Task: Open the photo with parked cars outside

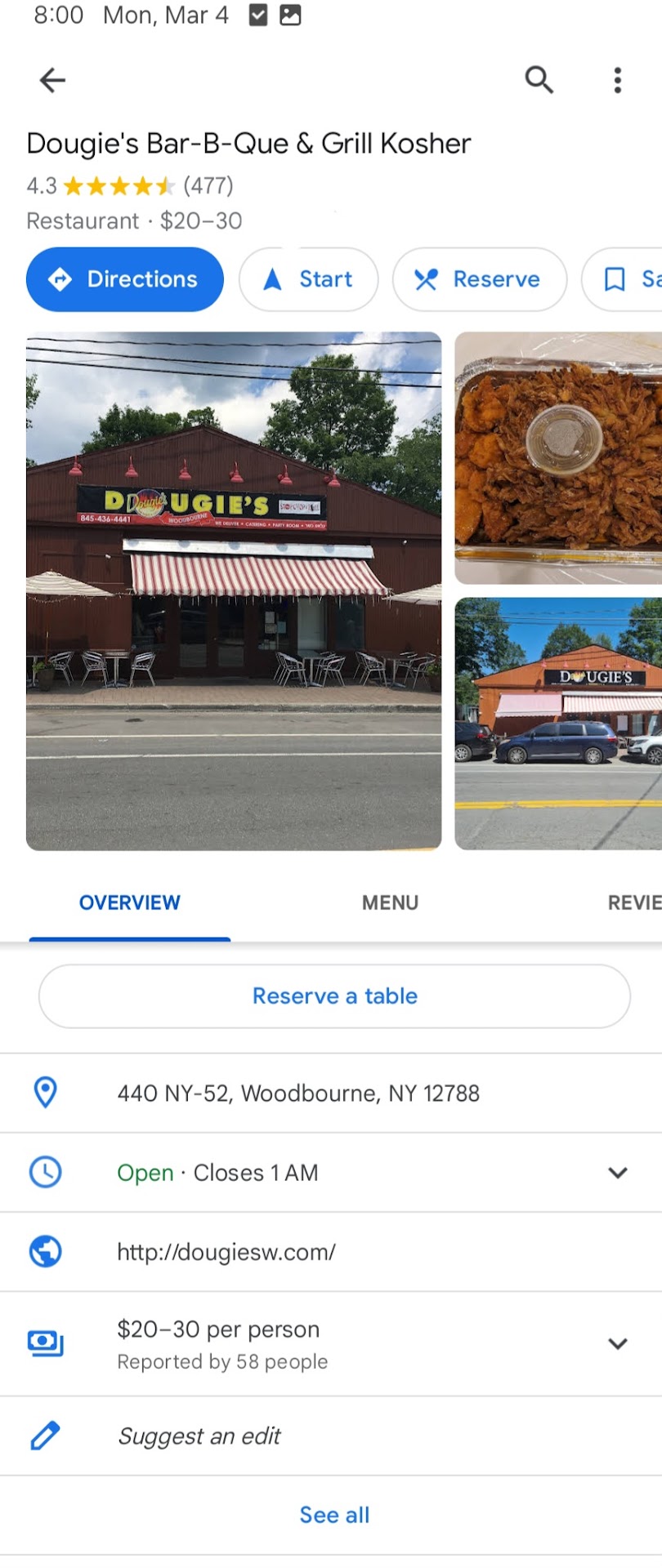Action: 559,724
